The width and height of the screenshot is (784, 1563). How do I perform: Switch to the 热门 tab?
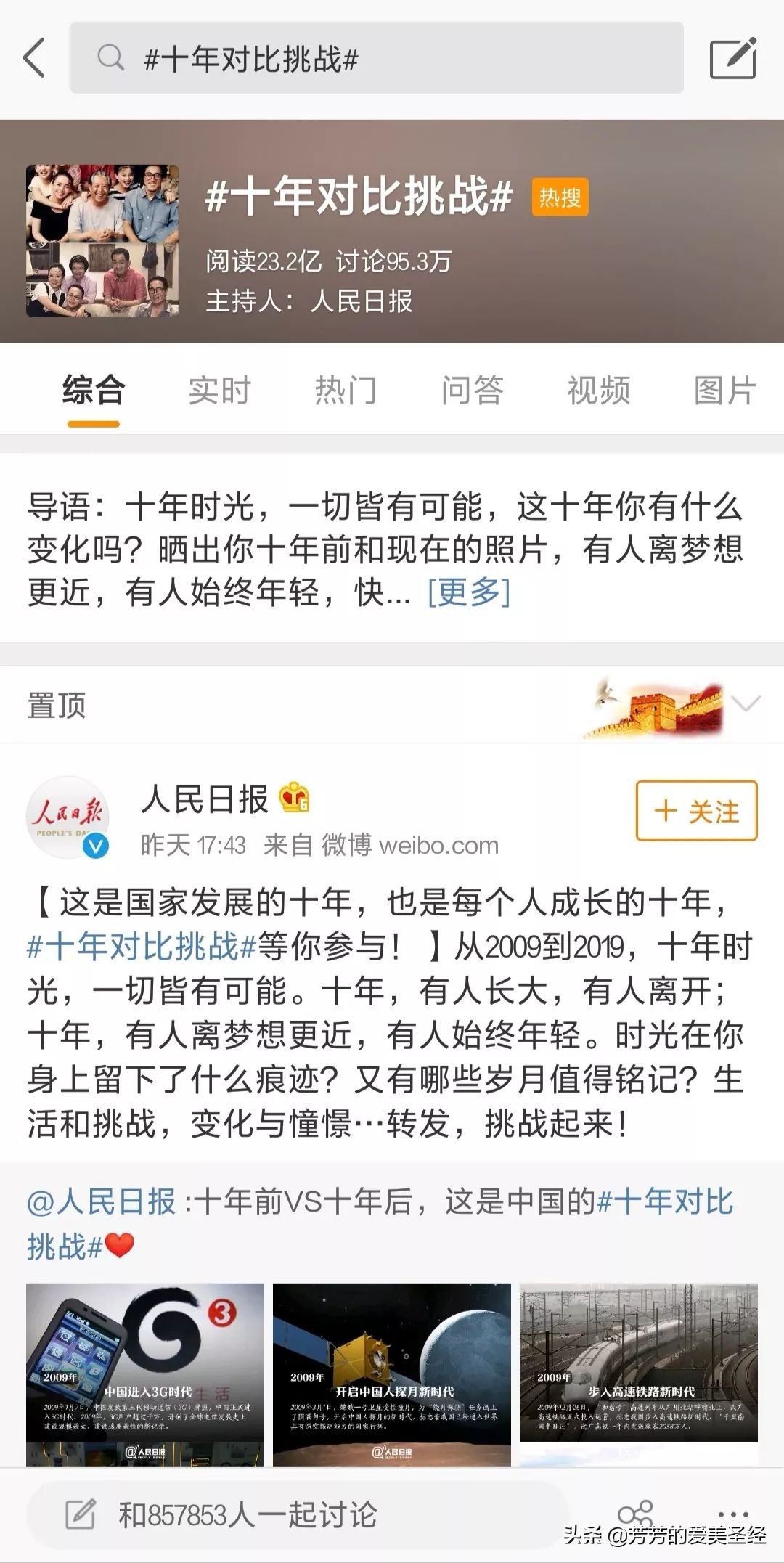(346, 391)
